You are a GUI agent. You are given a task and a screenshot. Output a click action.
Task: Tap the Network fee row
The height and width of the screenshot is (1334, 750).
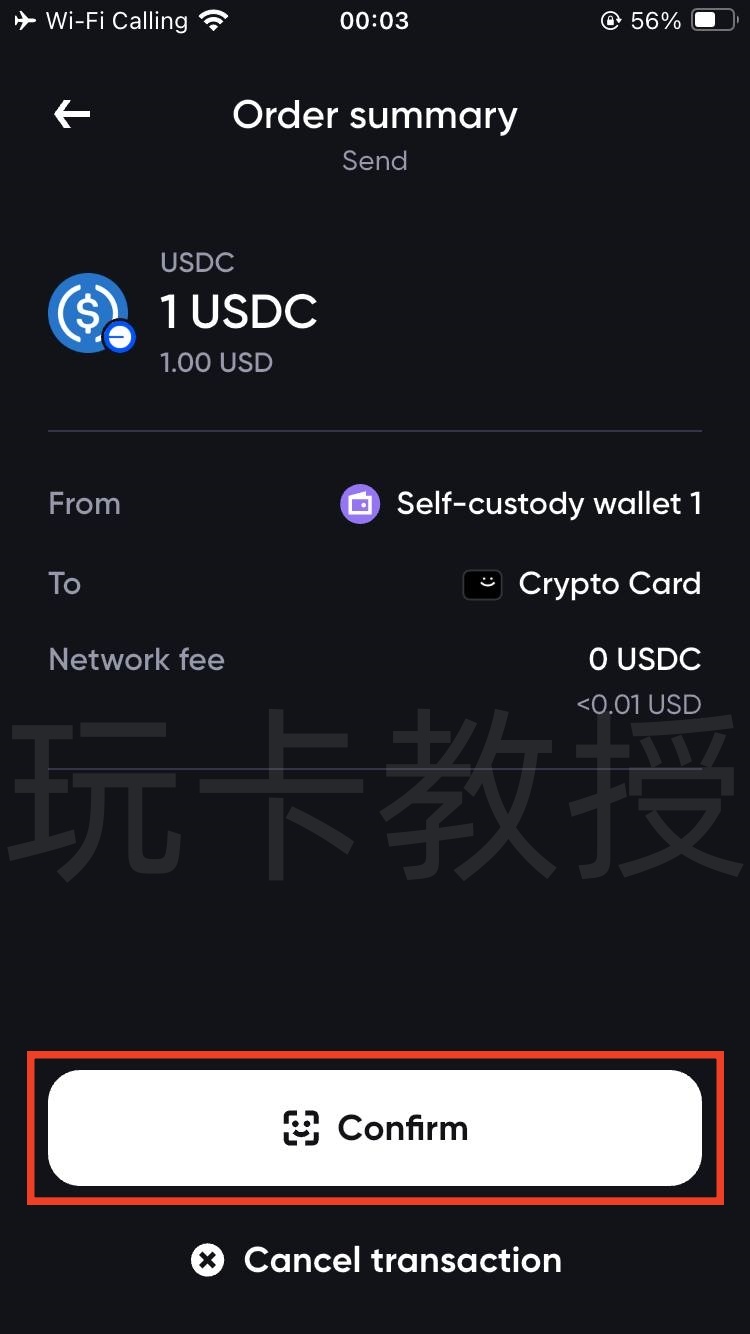(x=375, y=660)
